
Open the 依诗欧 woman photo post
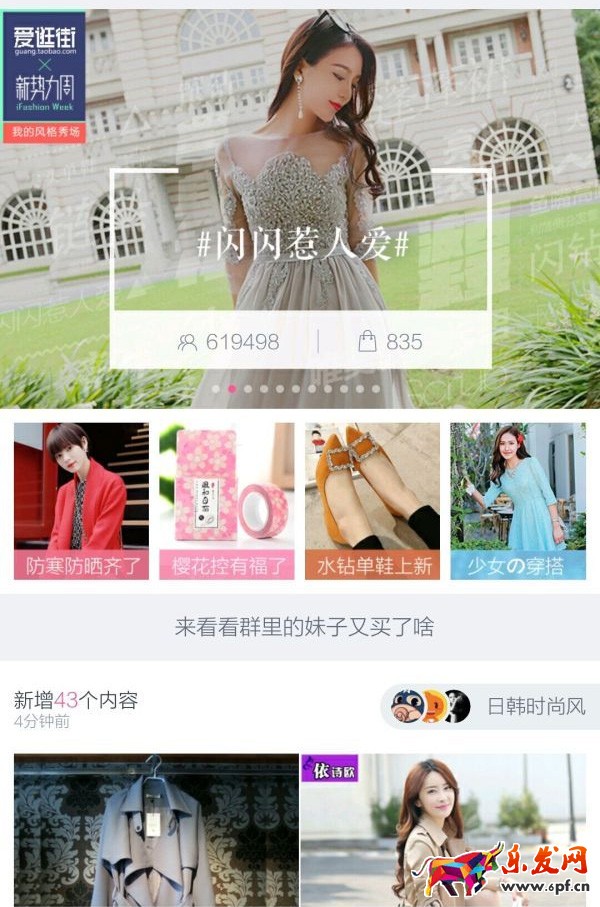[443, 828]
